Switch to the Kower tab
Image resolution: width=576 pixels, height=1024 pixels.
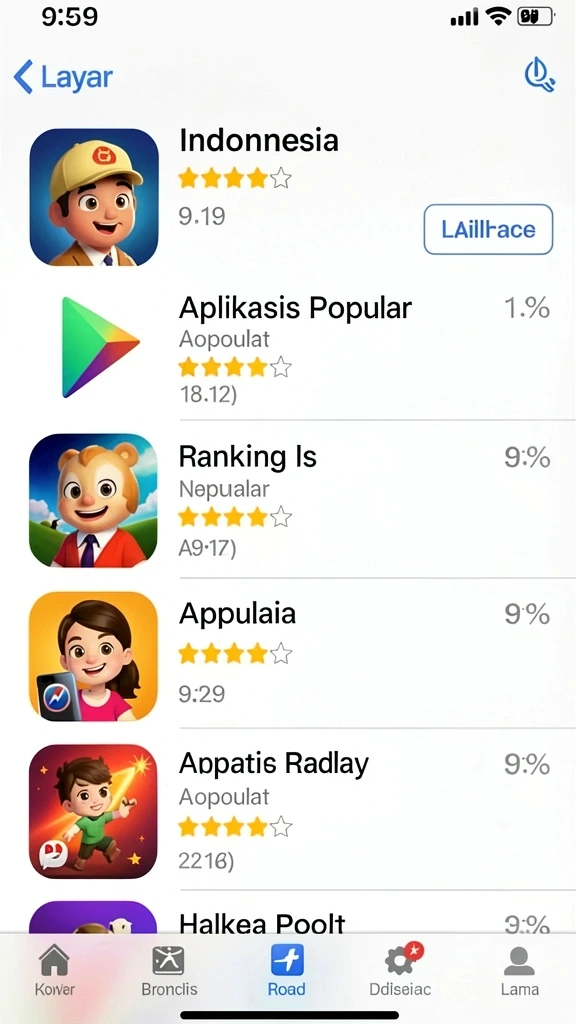click(54, 970)
